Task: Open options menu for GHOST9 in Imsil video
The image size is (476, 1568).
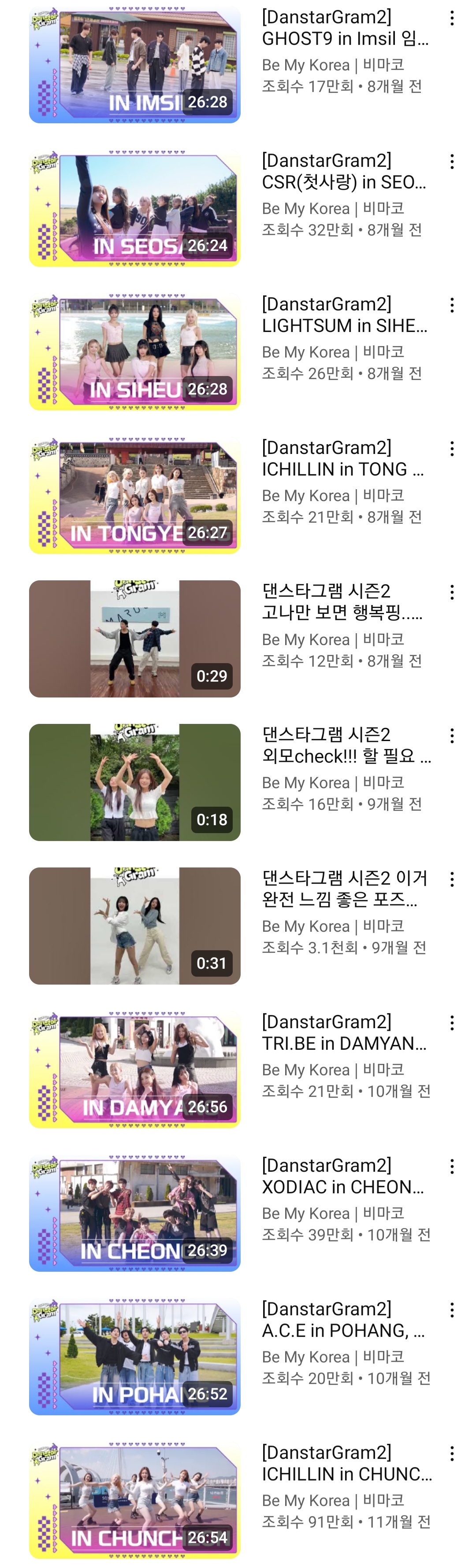Action: [x=452, y=18]
